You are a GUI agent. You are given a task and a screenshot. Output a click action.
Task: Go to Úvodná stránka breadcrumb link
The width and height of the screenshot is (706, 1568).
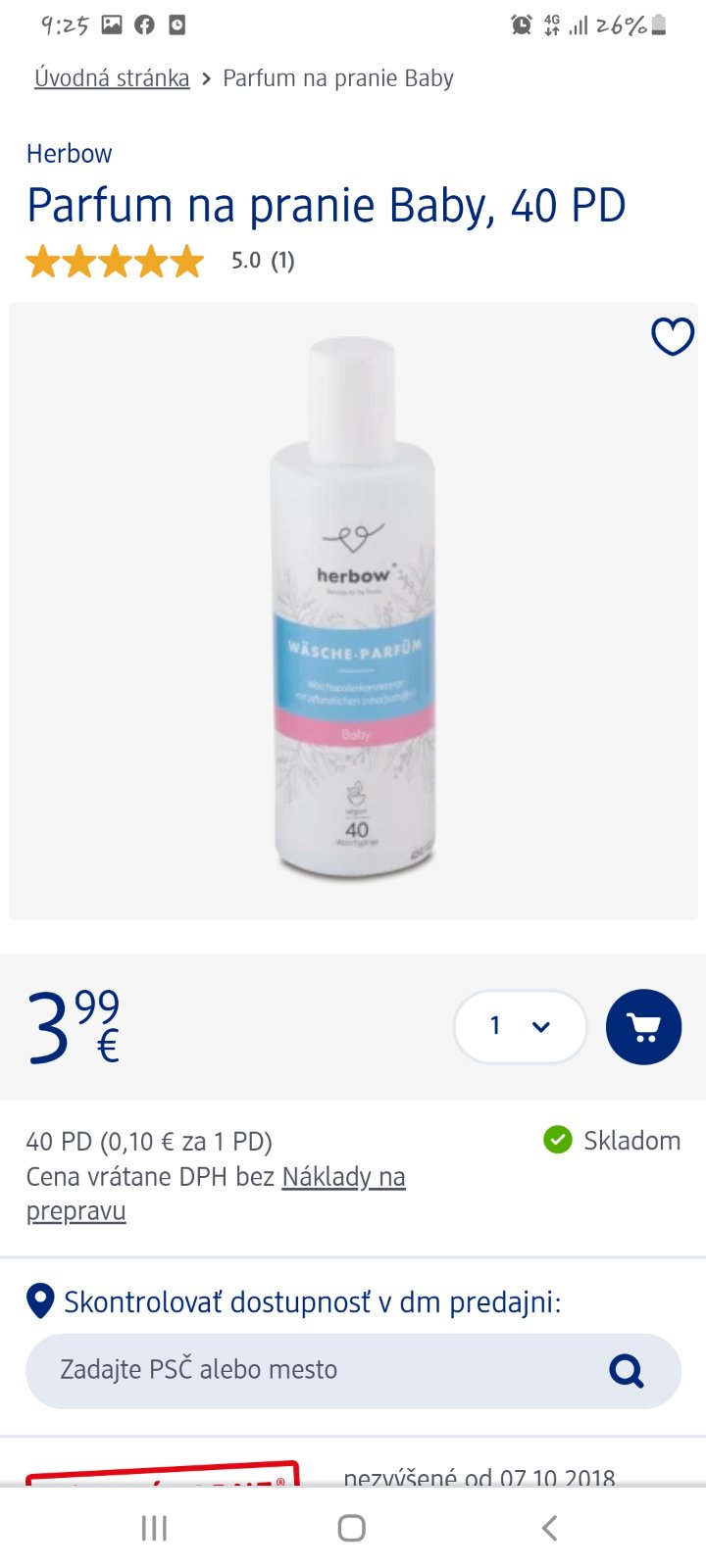pos(112,78)
